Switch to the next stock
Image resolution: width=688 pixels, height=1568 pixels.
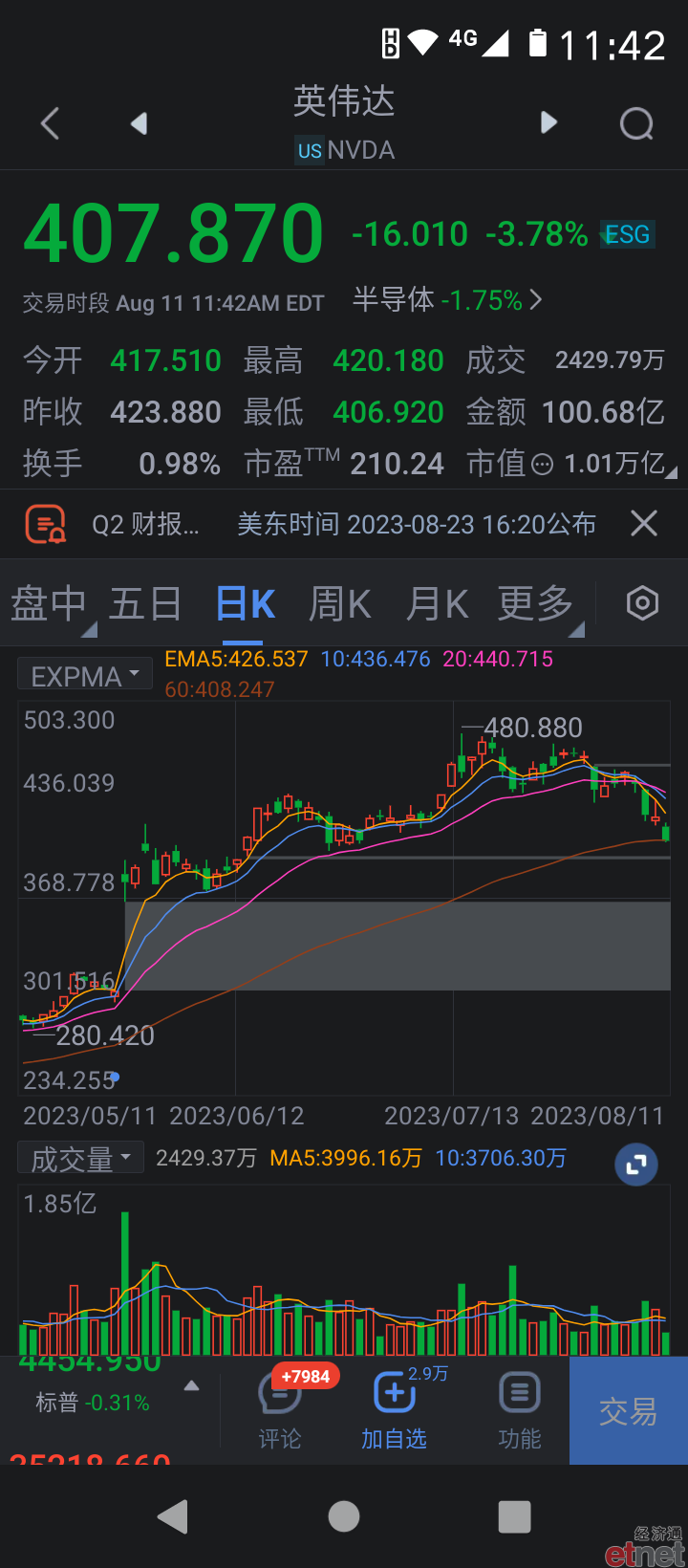point(548,122)
